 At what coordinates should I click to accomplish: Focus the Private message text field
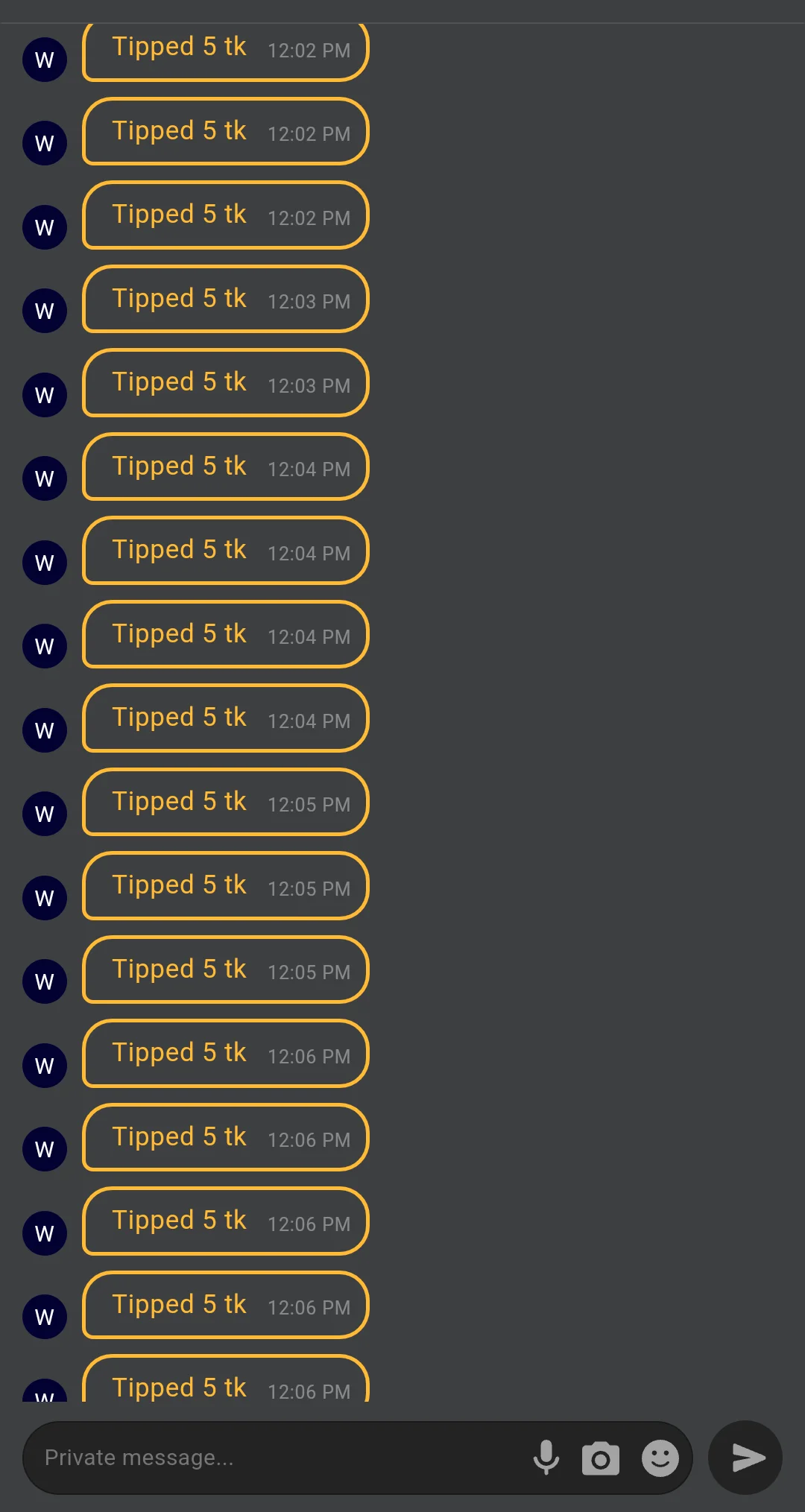[x=276, y=1458]
